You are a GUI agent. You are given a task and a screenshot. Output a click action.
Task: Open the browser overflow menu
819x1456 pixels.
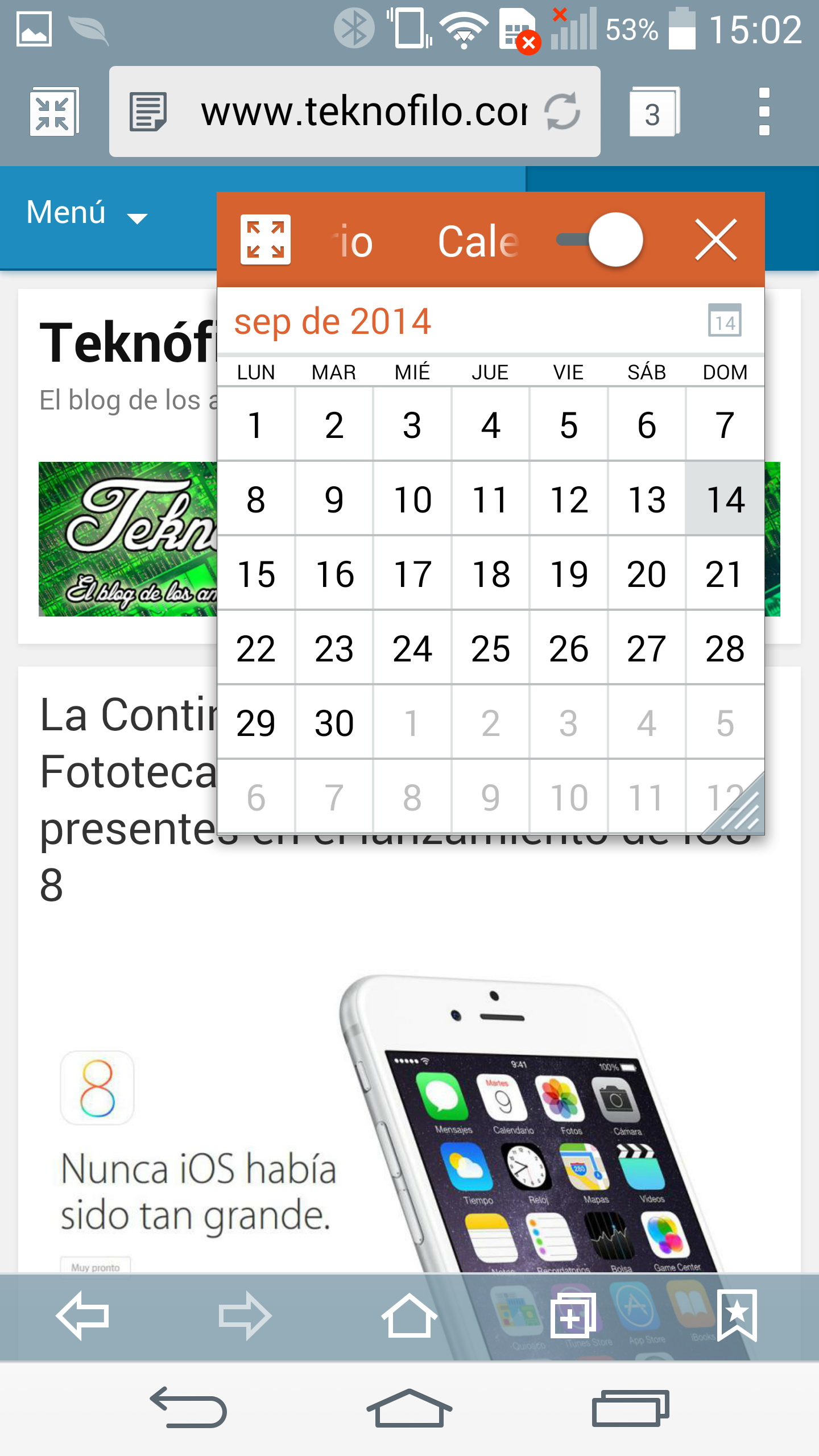coord(764,111)
